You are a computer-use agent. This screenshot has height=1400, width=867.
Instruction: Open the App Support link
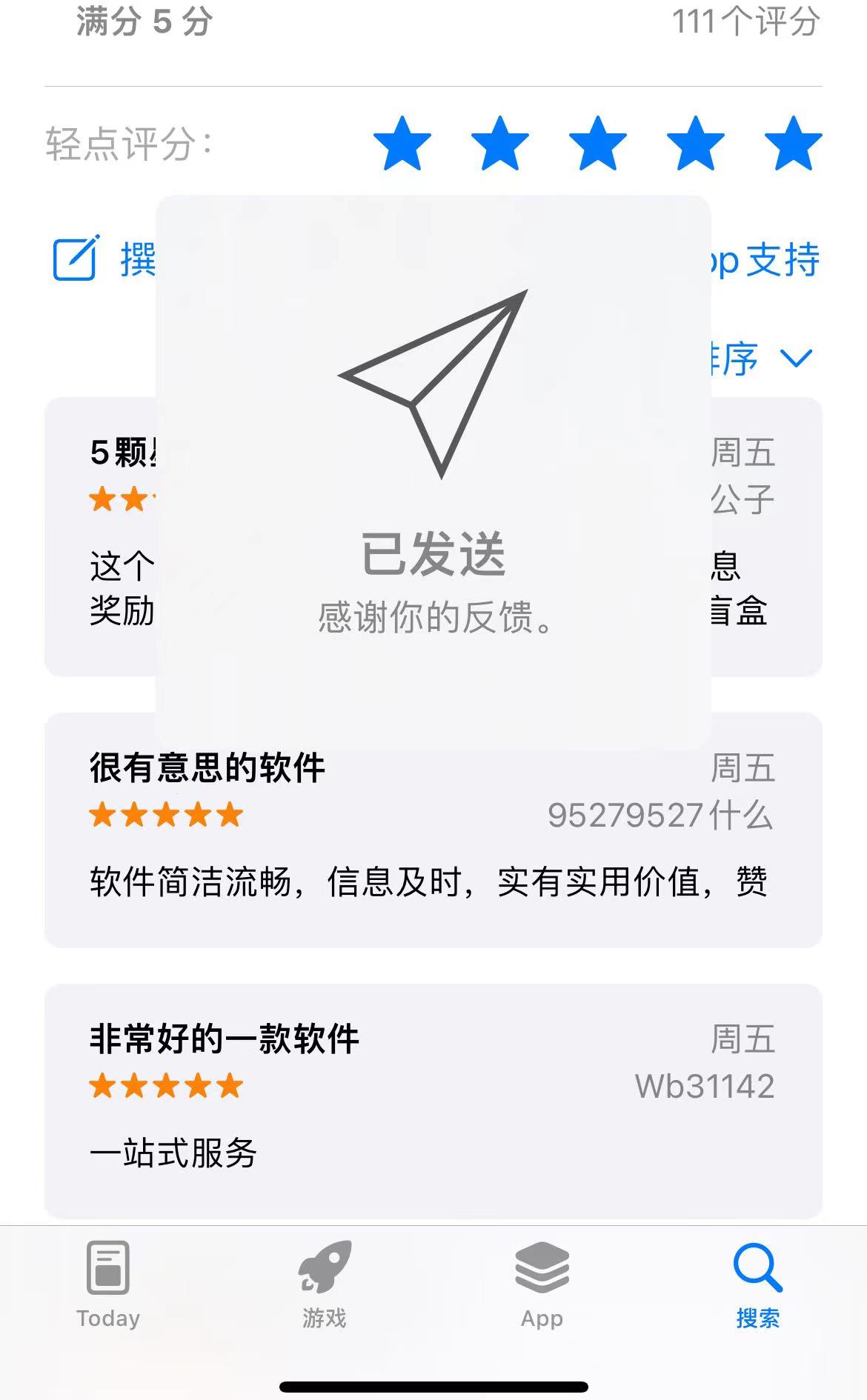[x=765, y=259]
